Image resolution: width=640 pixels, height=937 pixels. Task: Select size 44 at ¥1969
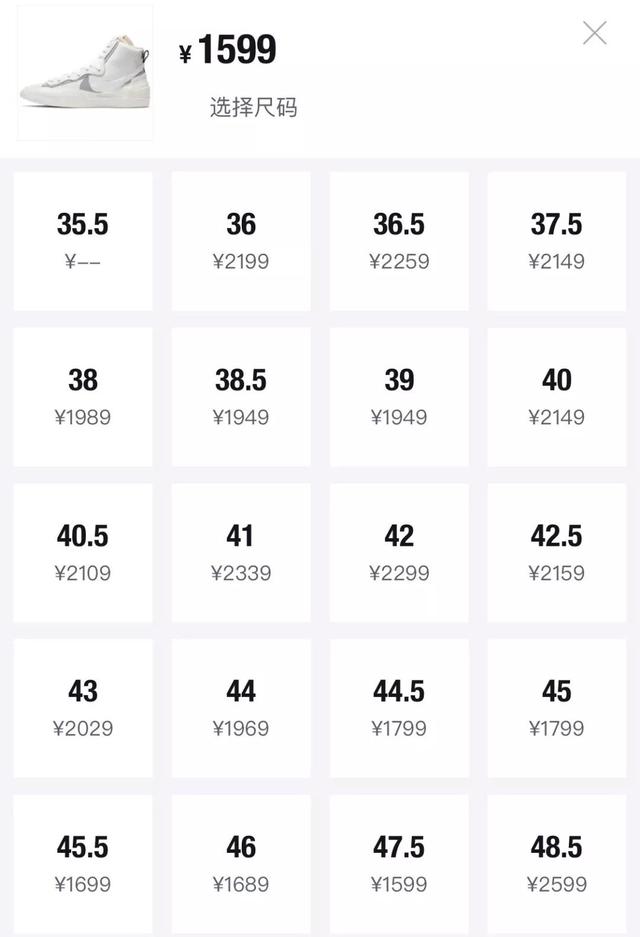pyautogui.click(x=241, y=709)
